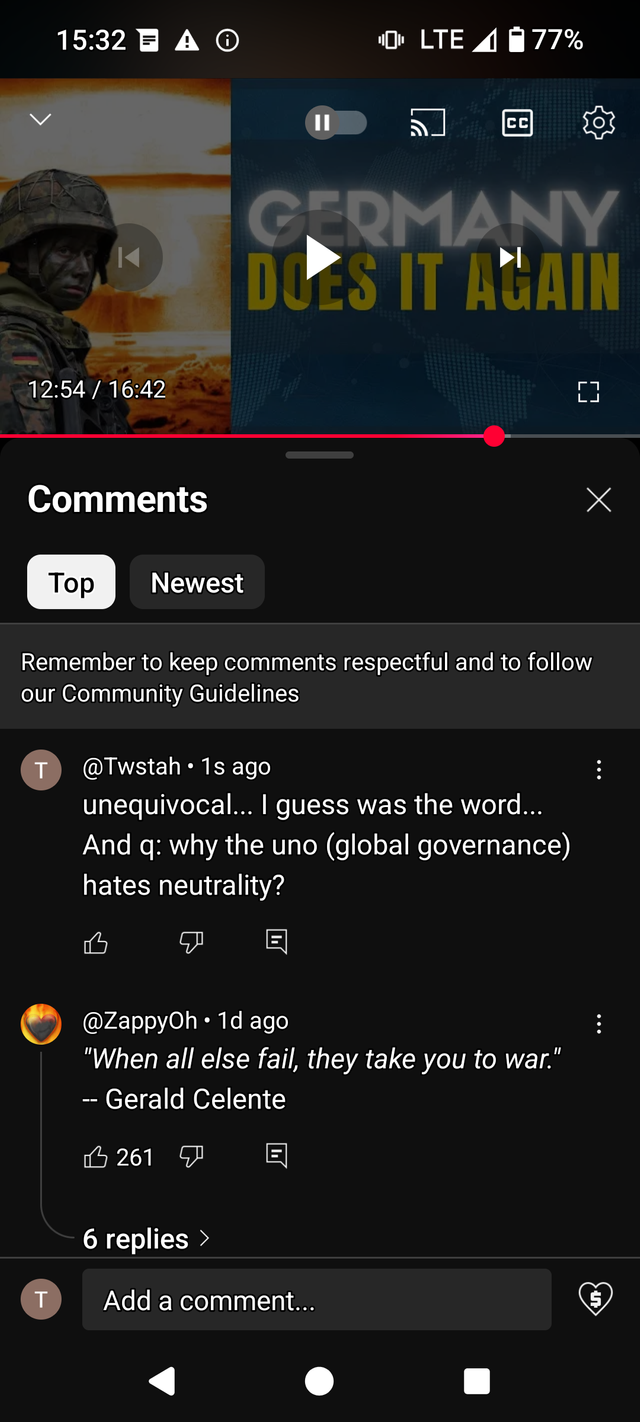Like @ZappyOh's Gerald Celente comment
The height and width of the screenshot is (1422, 640).
click(x=96, y=1157)
